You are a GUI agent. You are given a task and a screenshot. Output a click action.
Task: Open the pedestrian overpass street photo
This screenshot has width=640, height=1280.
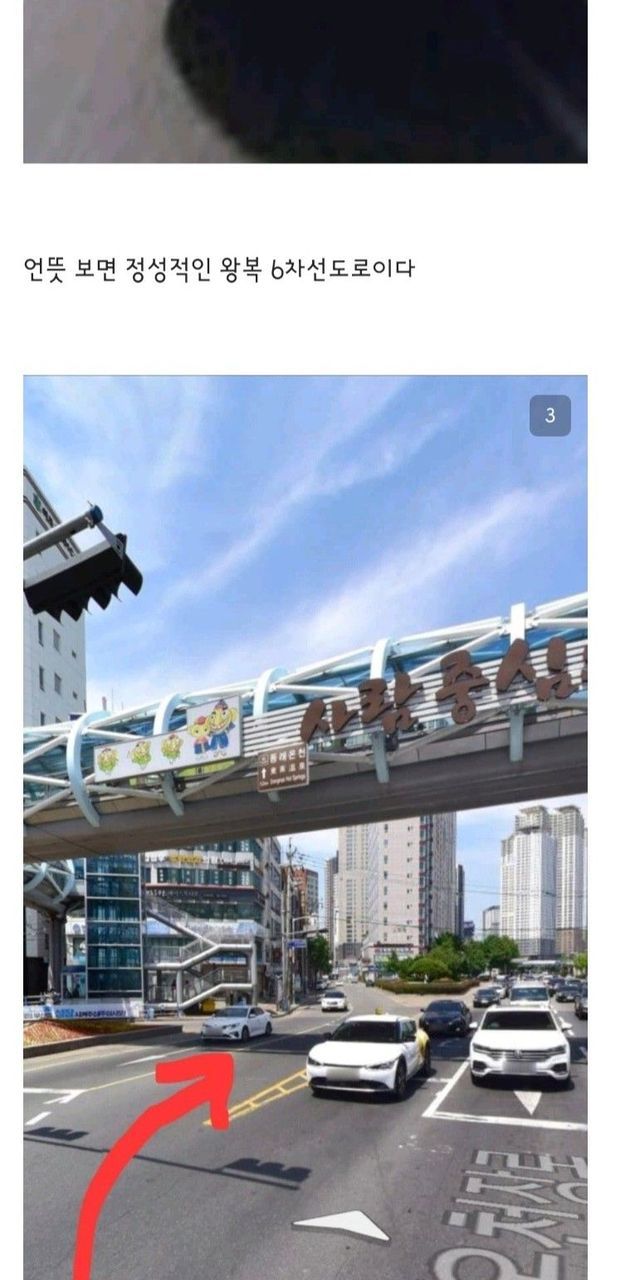305,826
